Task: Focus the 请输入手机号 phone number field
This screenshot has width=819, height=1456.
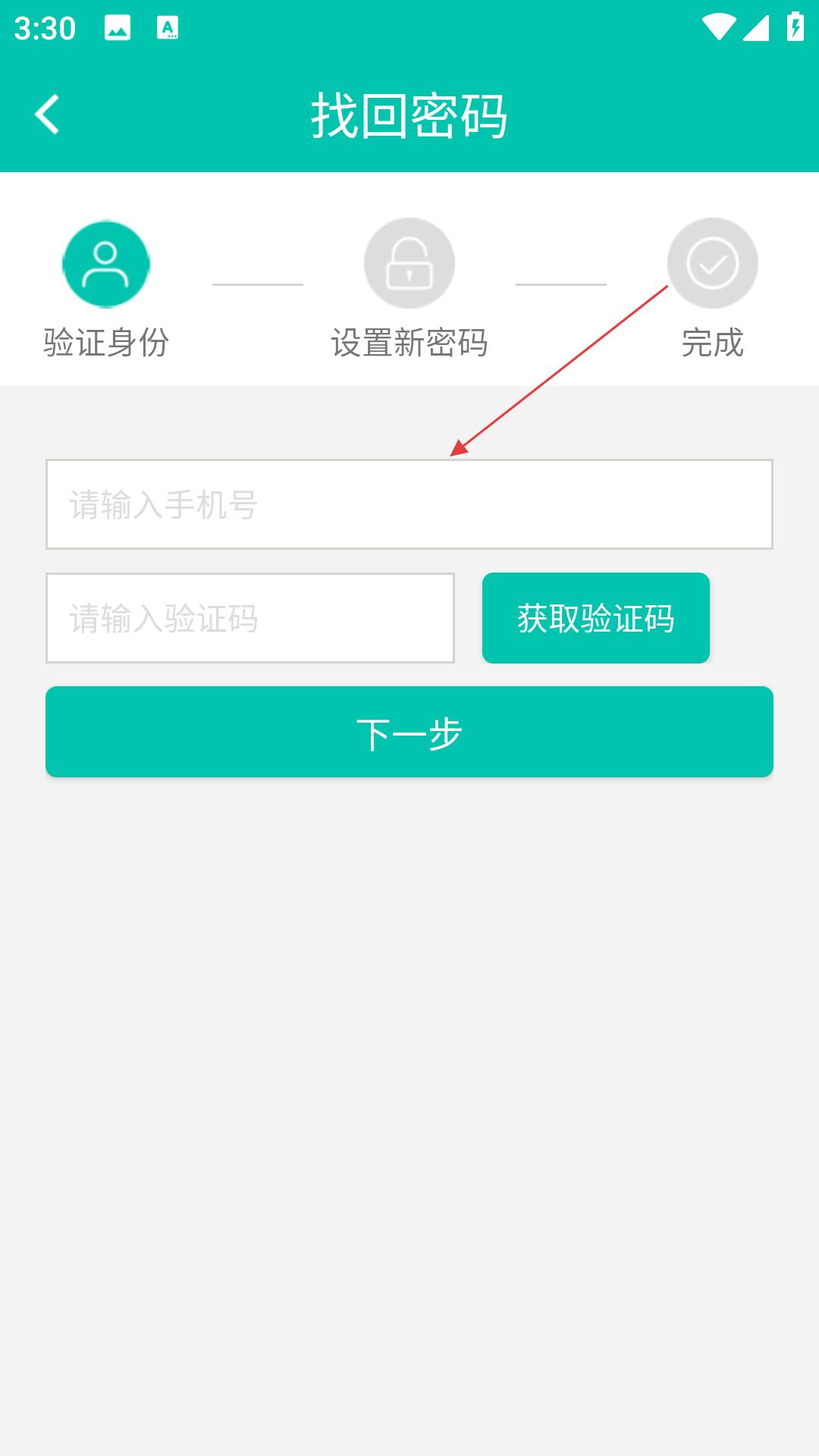Action: (x=409, y=504)
